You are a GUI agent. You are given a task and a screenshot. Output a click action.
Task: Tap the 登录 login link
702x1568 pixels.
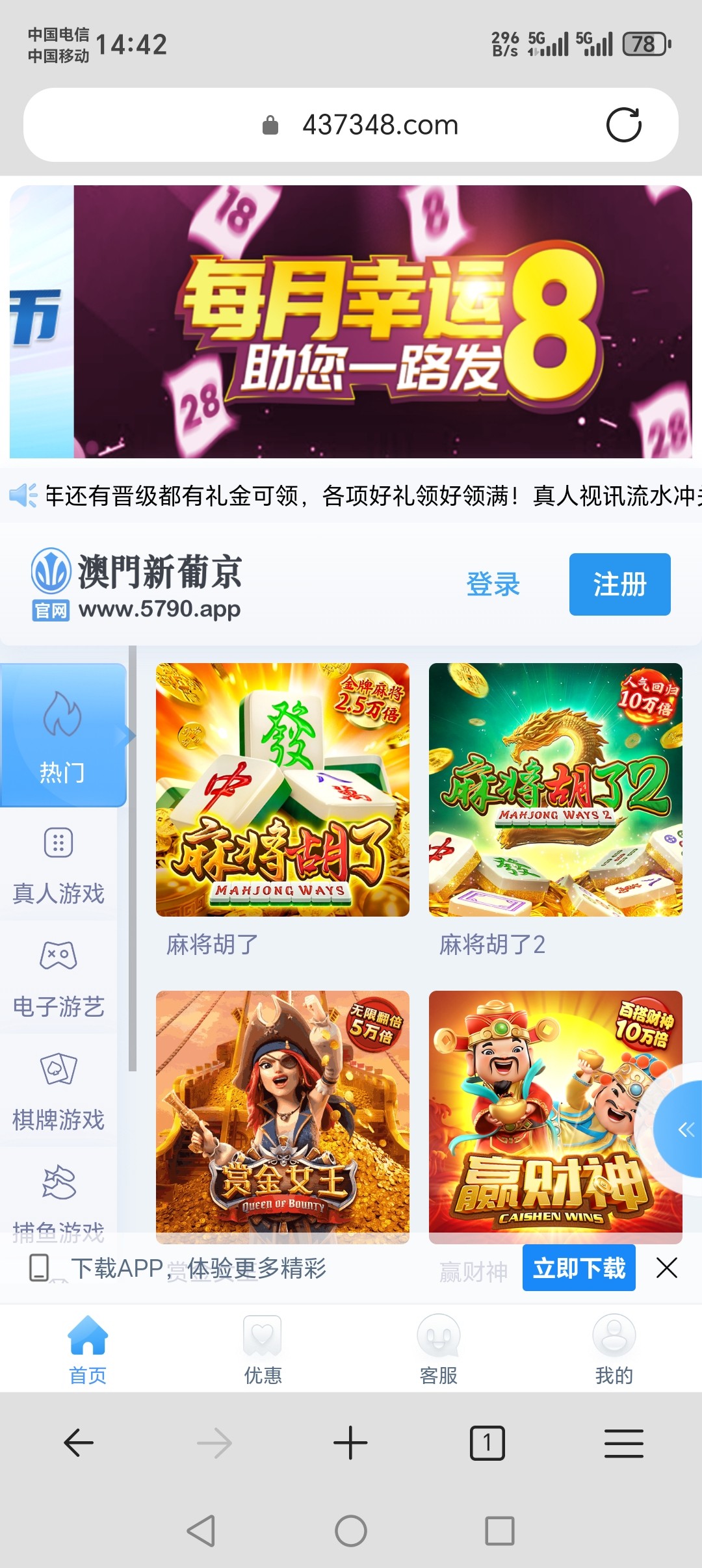pos(493,584)
